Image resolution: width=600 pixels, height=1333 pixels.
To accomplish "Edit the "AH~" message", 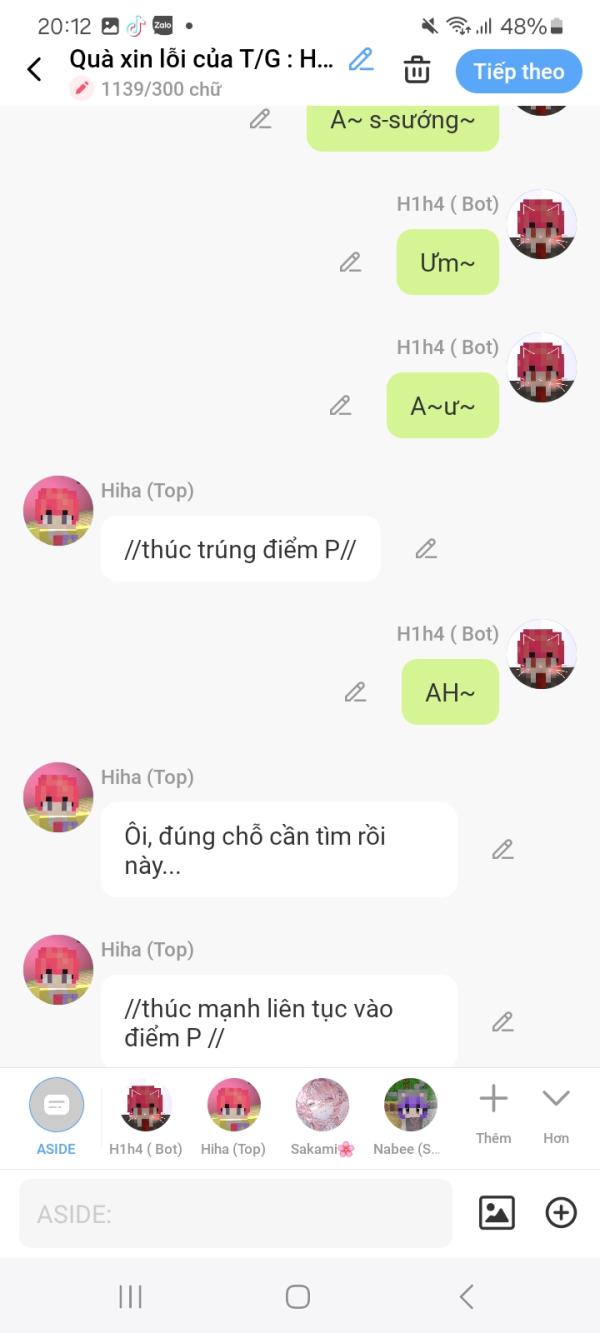I will tap(355, 692).
